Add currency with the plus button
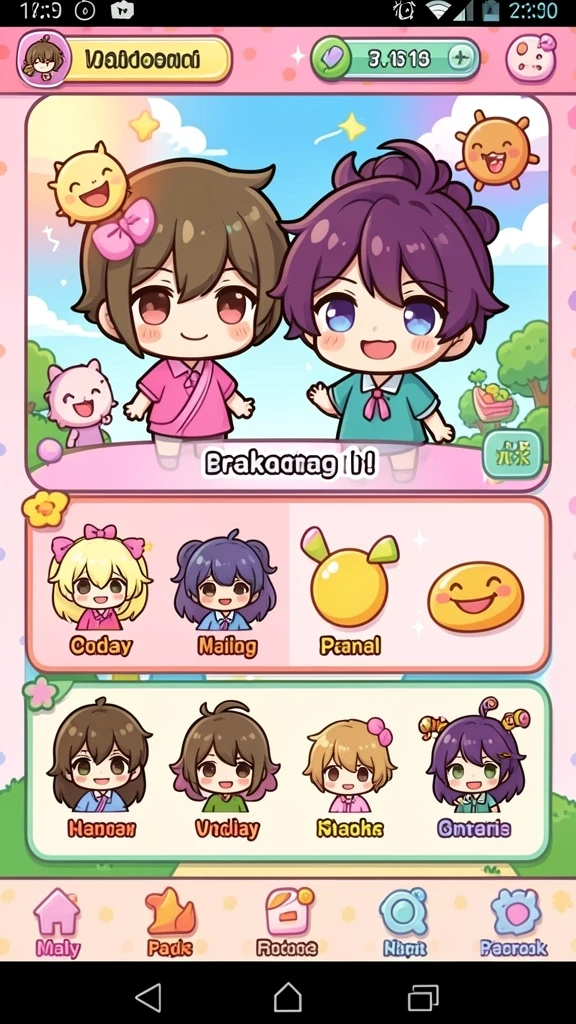The width and height of the screenshot is (576, 1024). tap(461, 59)
